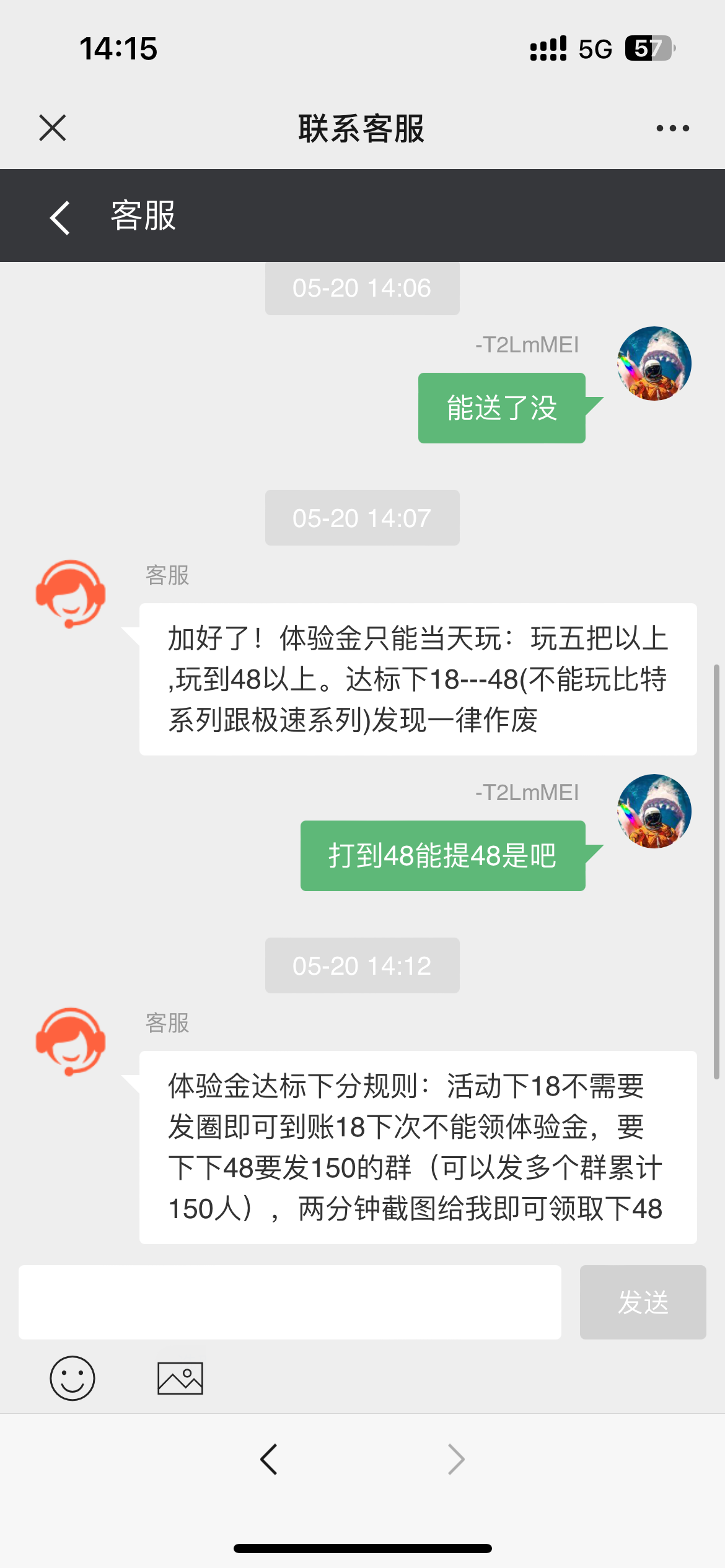Navigate back in the browser bar

point(269,1459)
